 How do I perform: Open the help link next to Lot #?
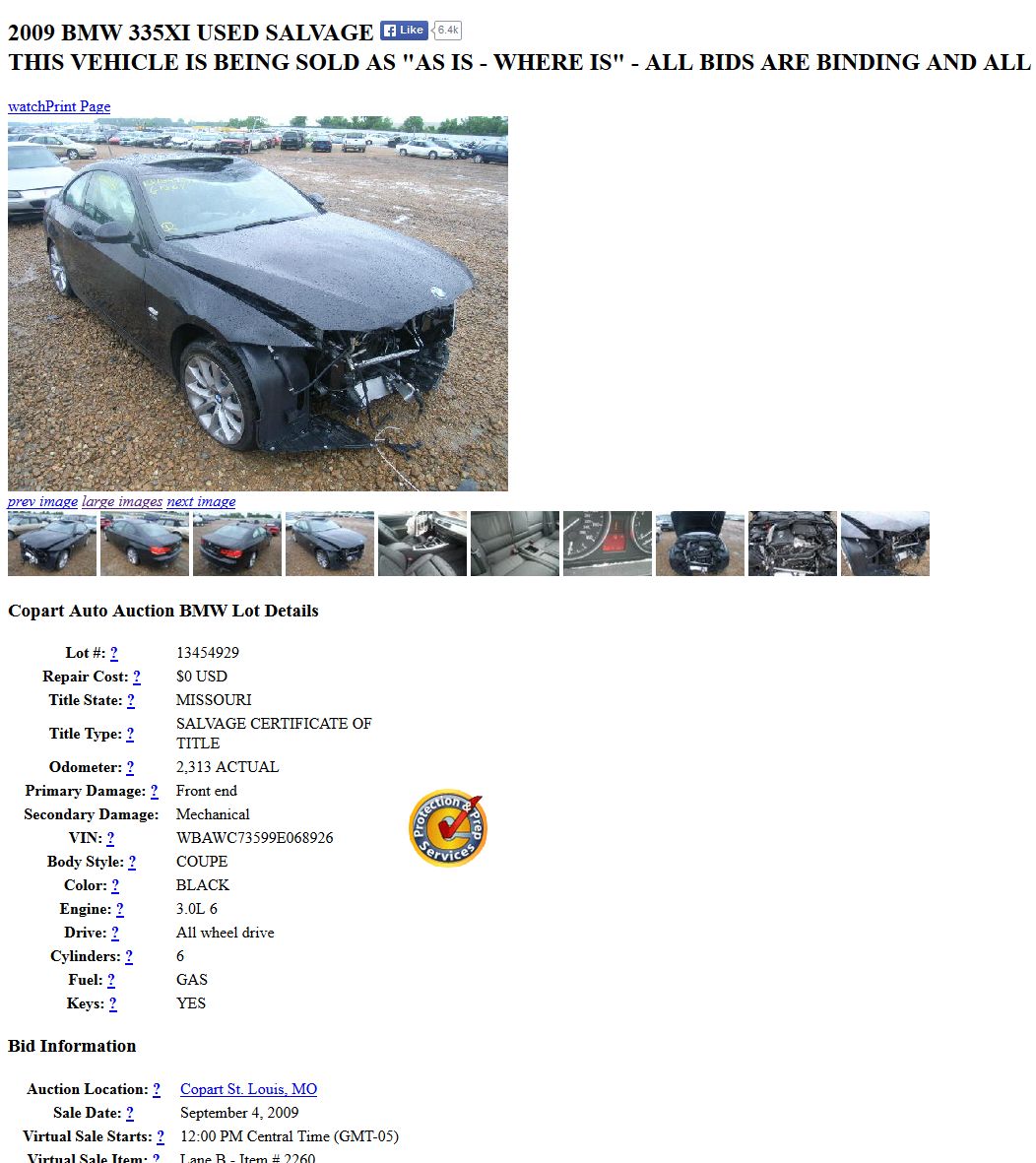(x=114, y=653)
